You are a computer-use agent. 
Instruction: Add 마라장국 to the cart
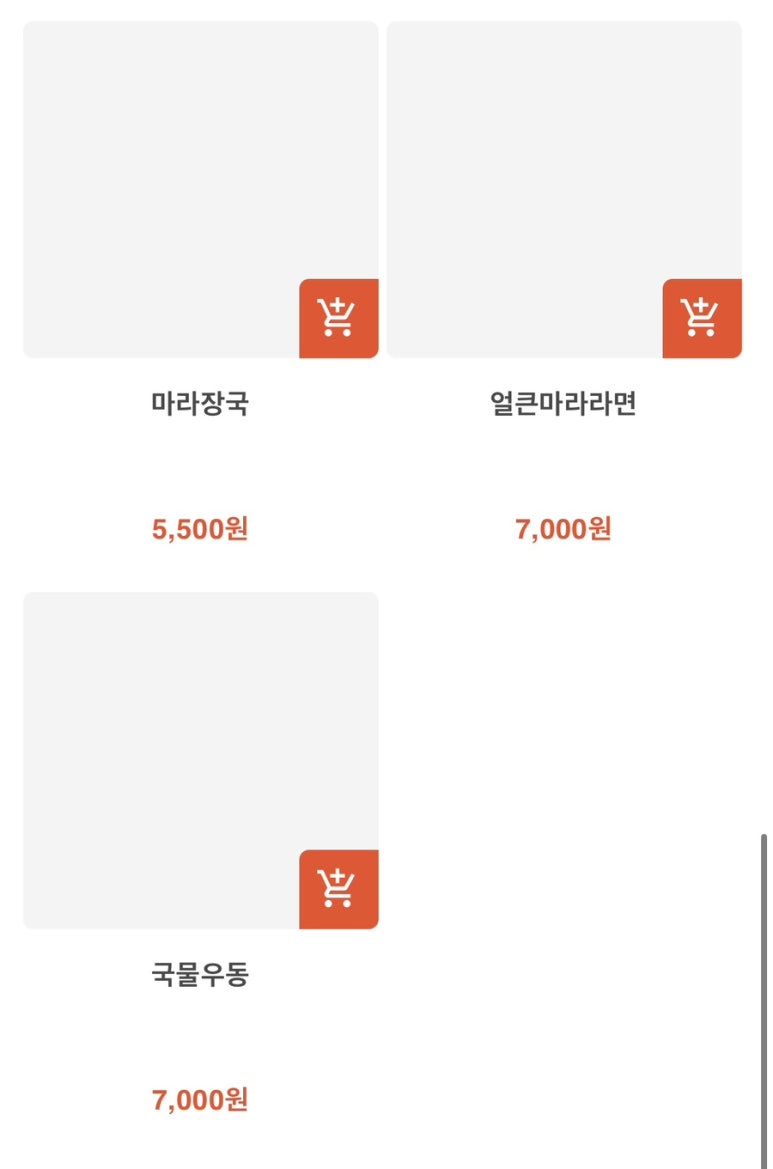(x=338, y=318)
